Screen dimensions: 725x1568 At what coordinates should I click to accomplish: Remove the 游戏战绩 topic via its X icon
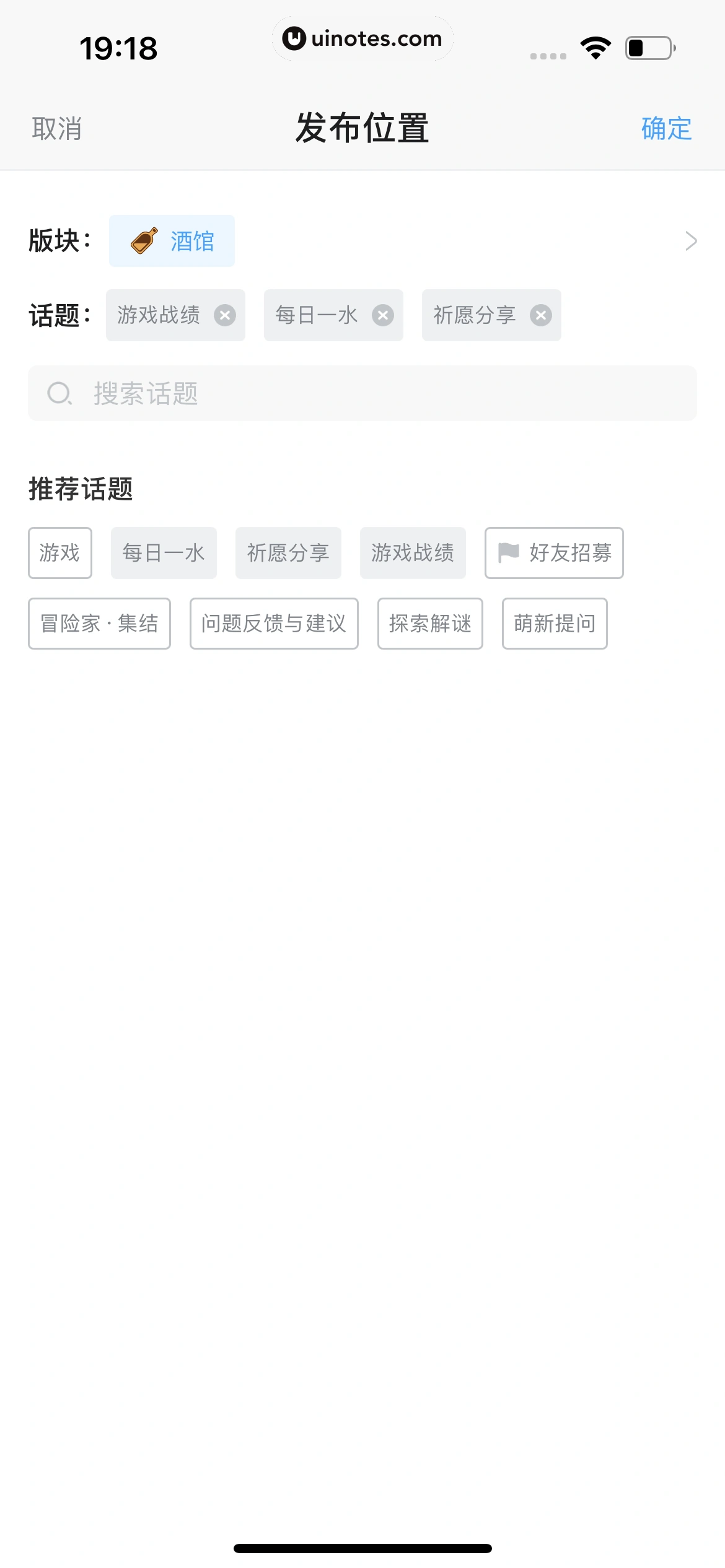click(x=225, y=315)
